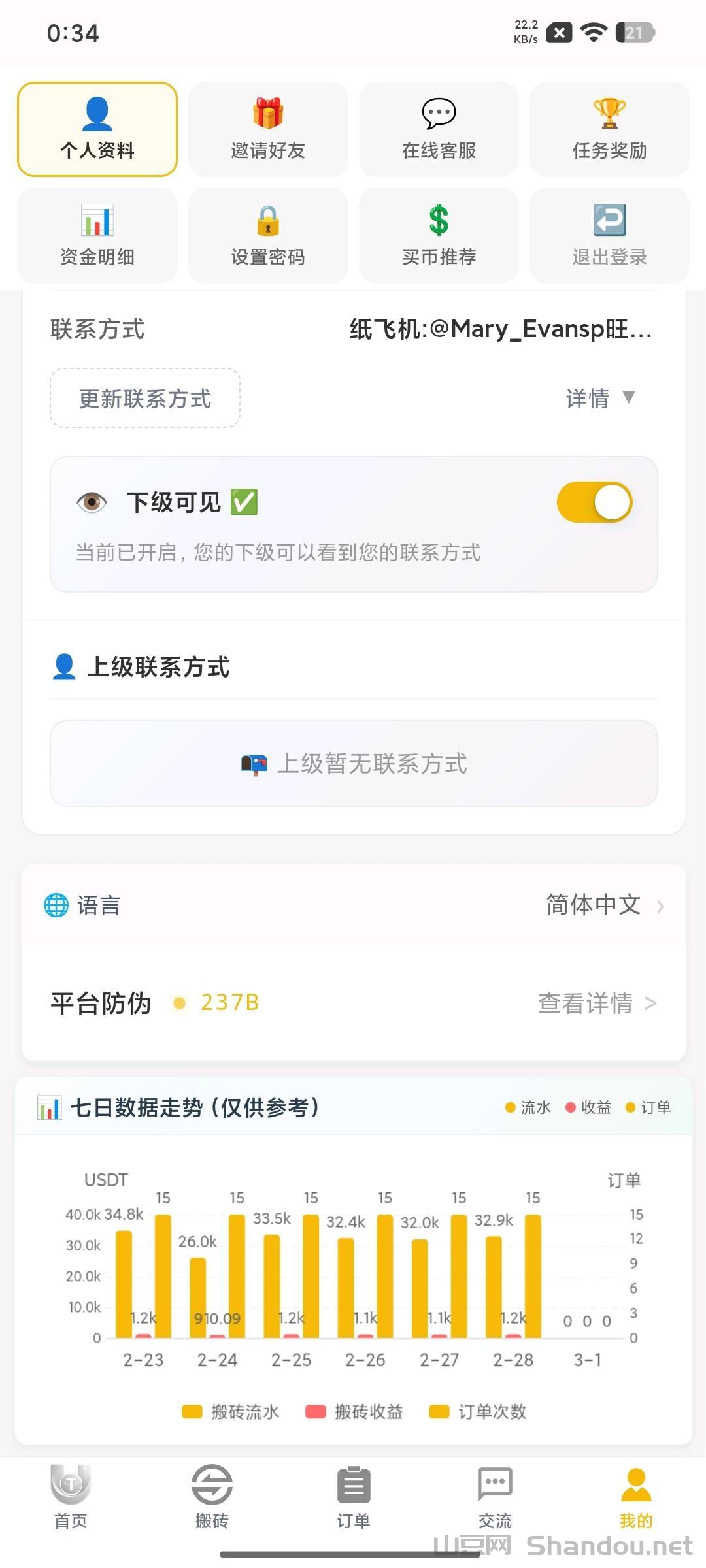Open 邀请好友 invite friends

click(x=268, y=129)
